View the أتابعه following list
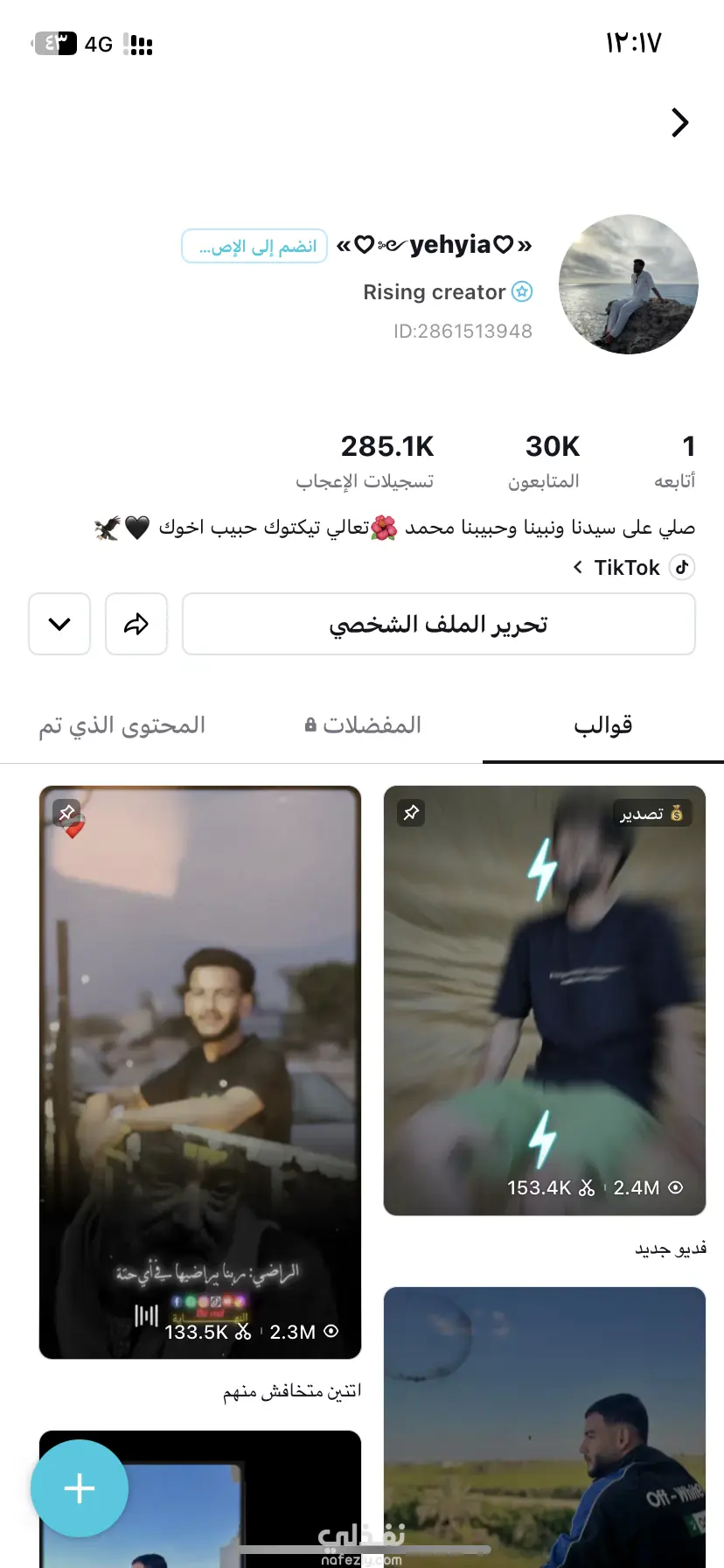724x1568 pixels. click(676, 460)
